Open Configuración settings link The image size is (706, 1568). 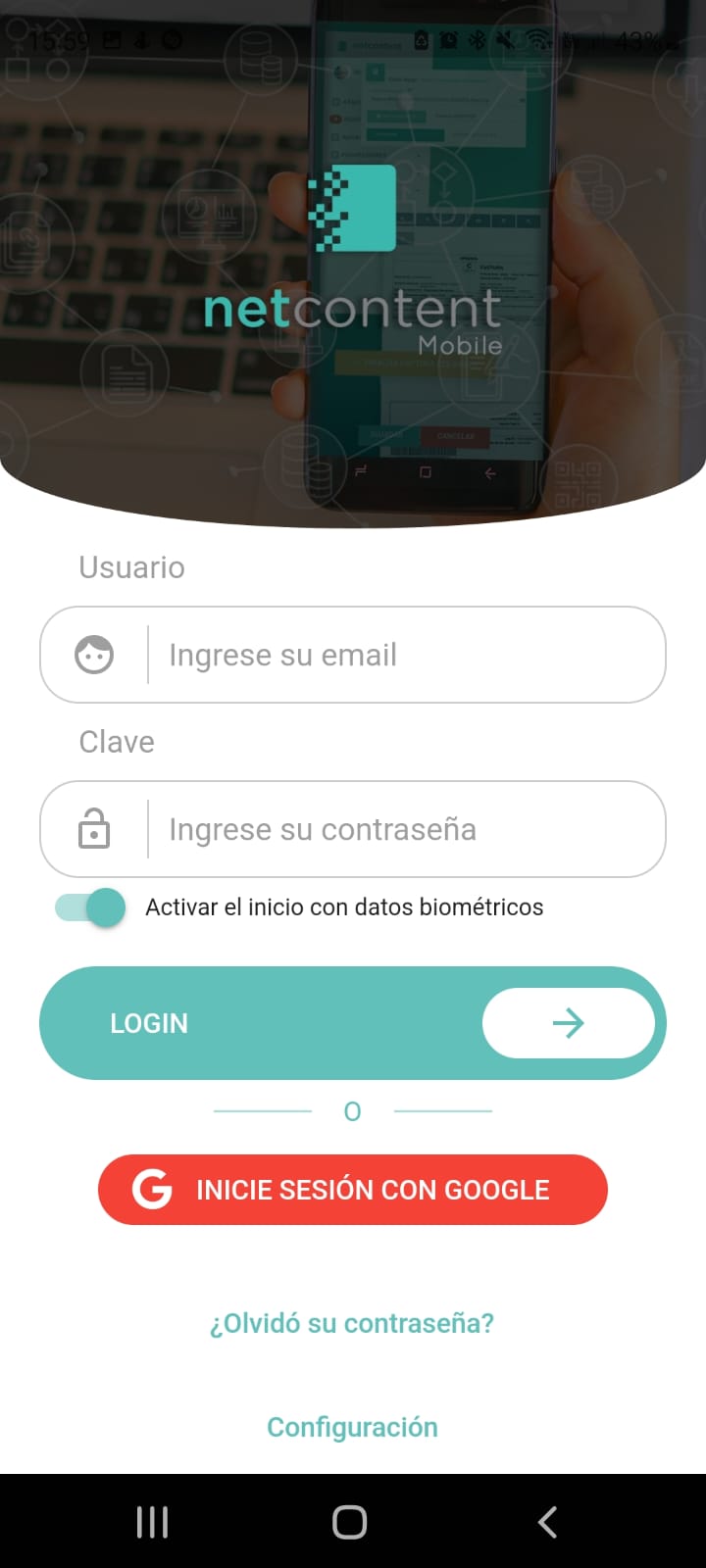tap(352, 1427)
